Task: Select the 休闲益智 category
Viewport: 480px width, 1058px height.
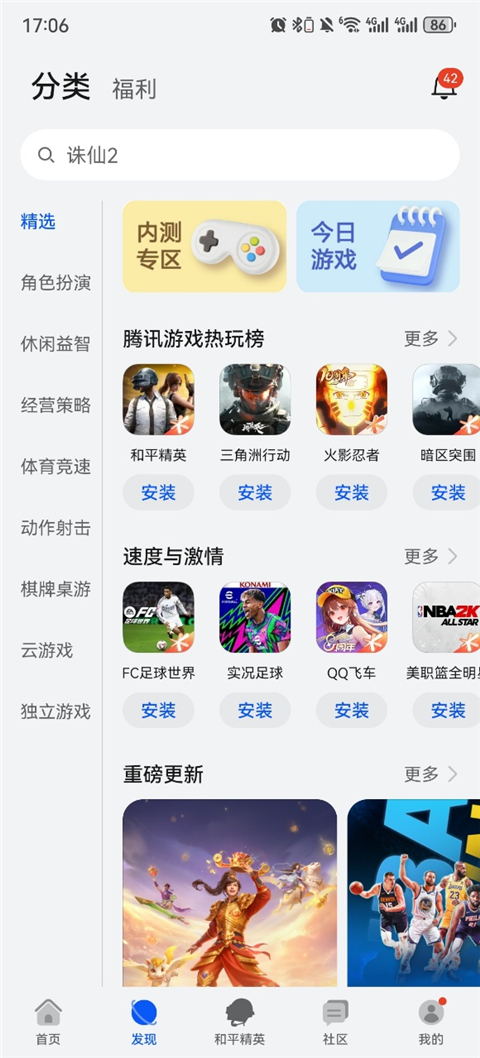Action: (55, 344)
